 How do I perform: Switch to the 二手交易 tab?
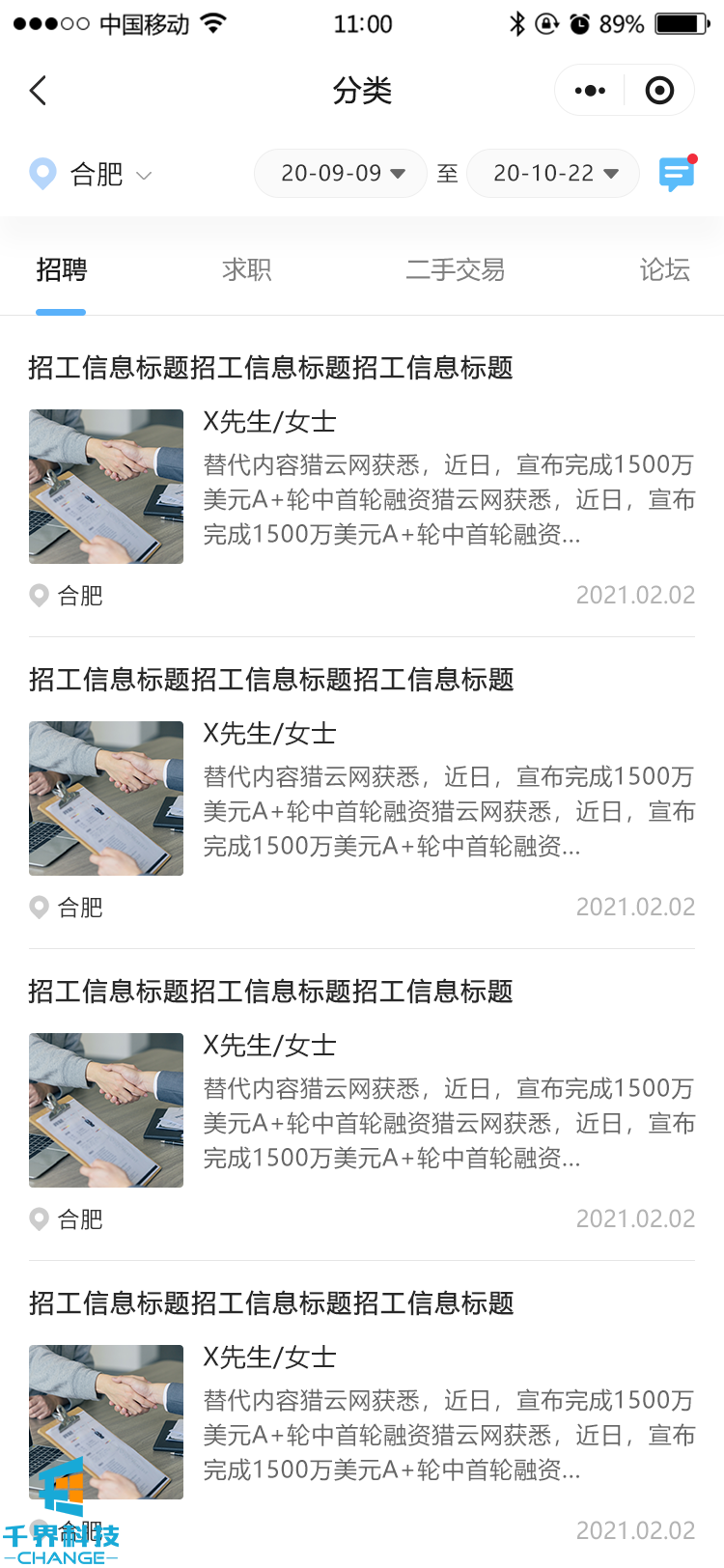coord(455,270)
